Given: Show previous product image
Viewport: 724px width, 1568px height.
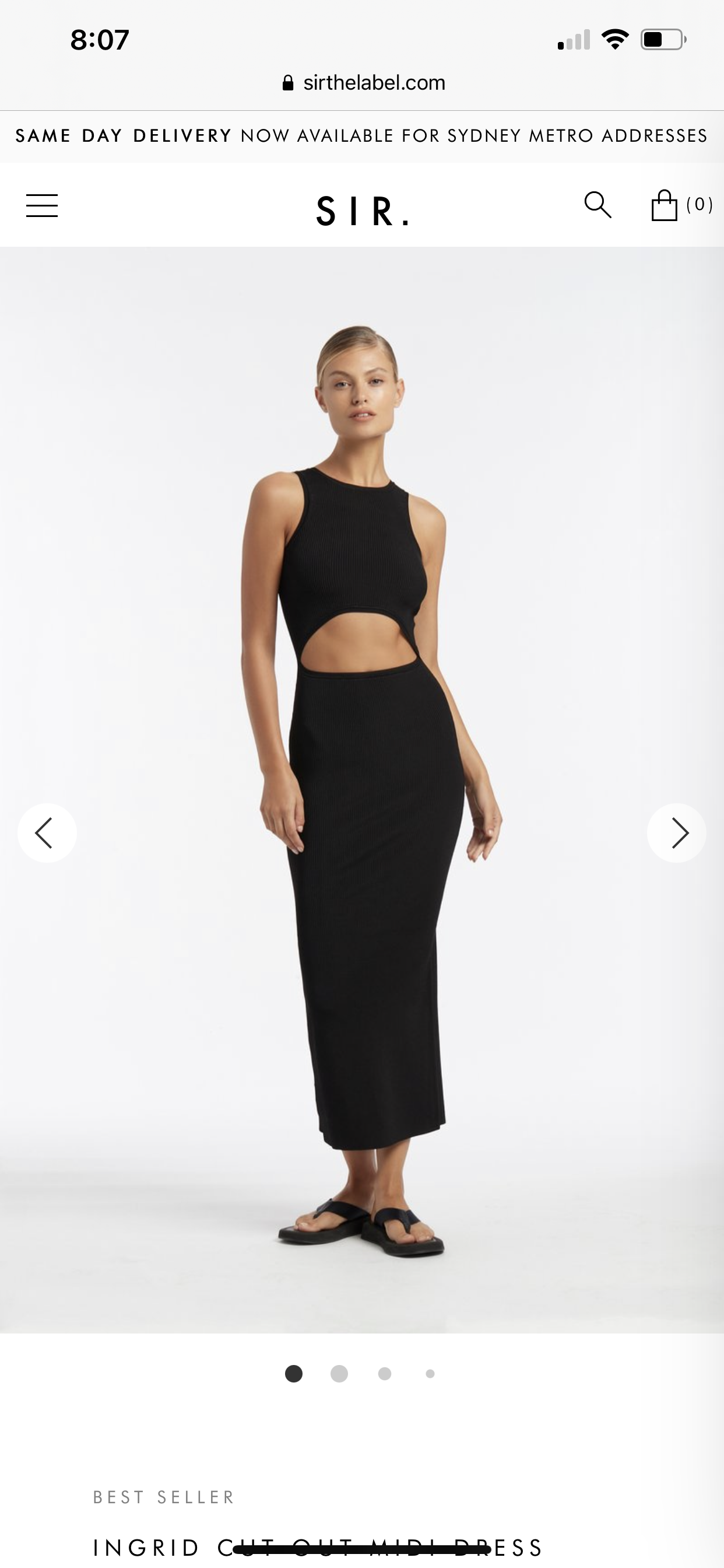Looking at the screenshot, I should [47, 832].
